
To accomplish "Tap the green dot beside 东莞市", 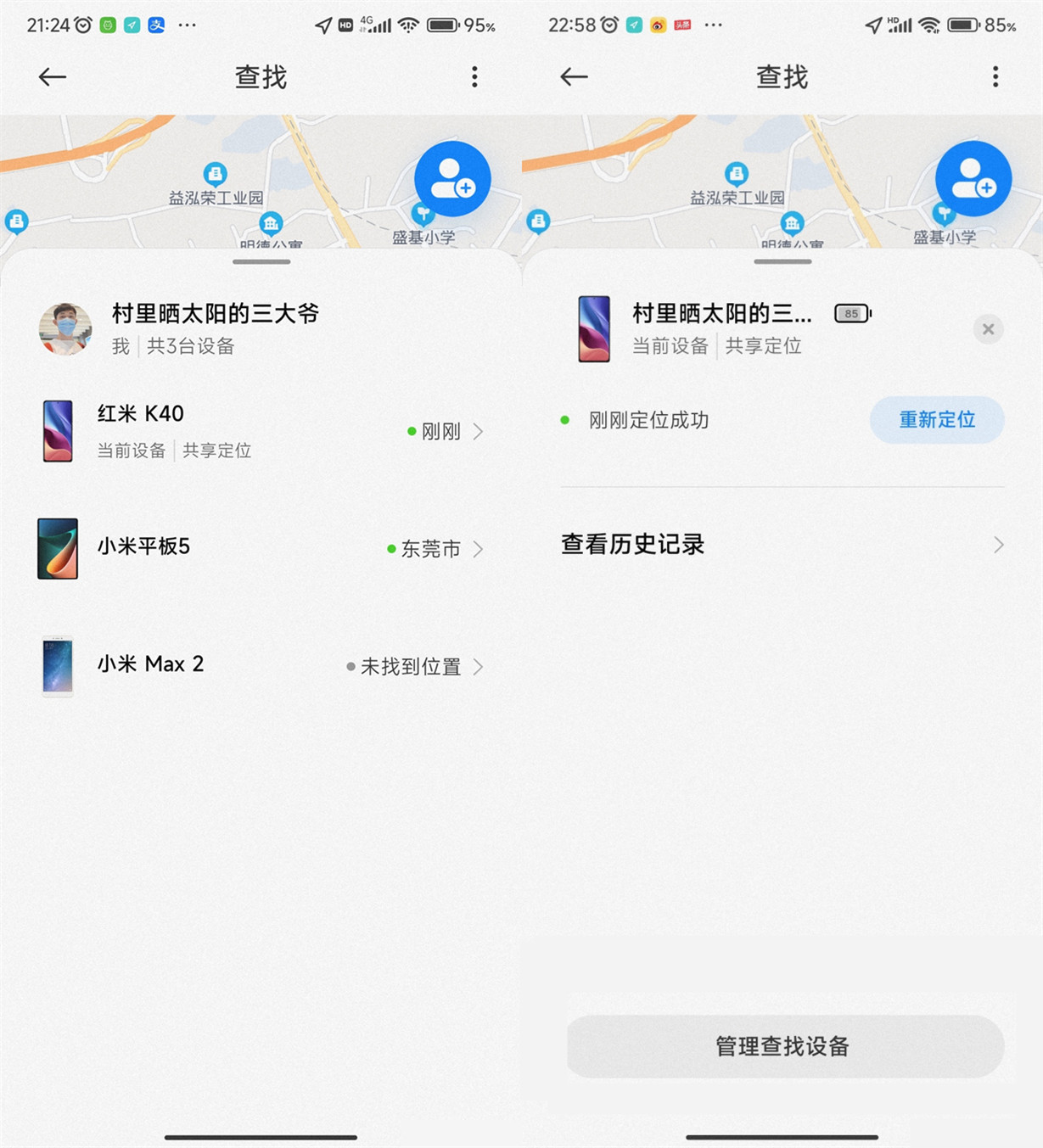I will (x=390, y=549).
